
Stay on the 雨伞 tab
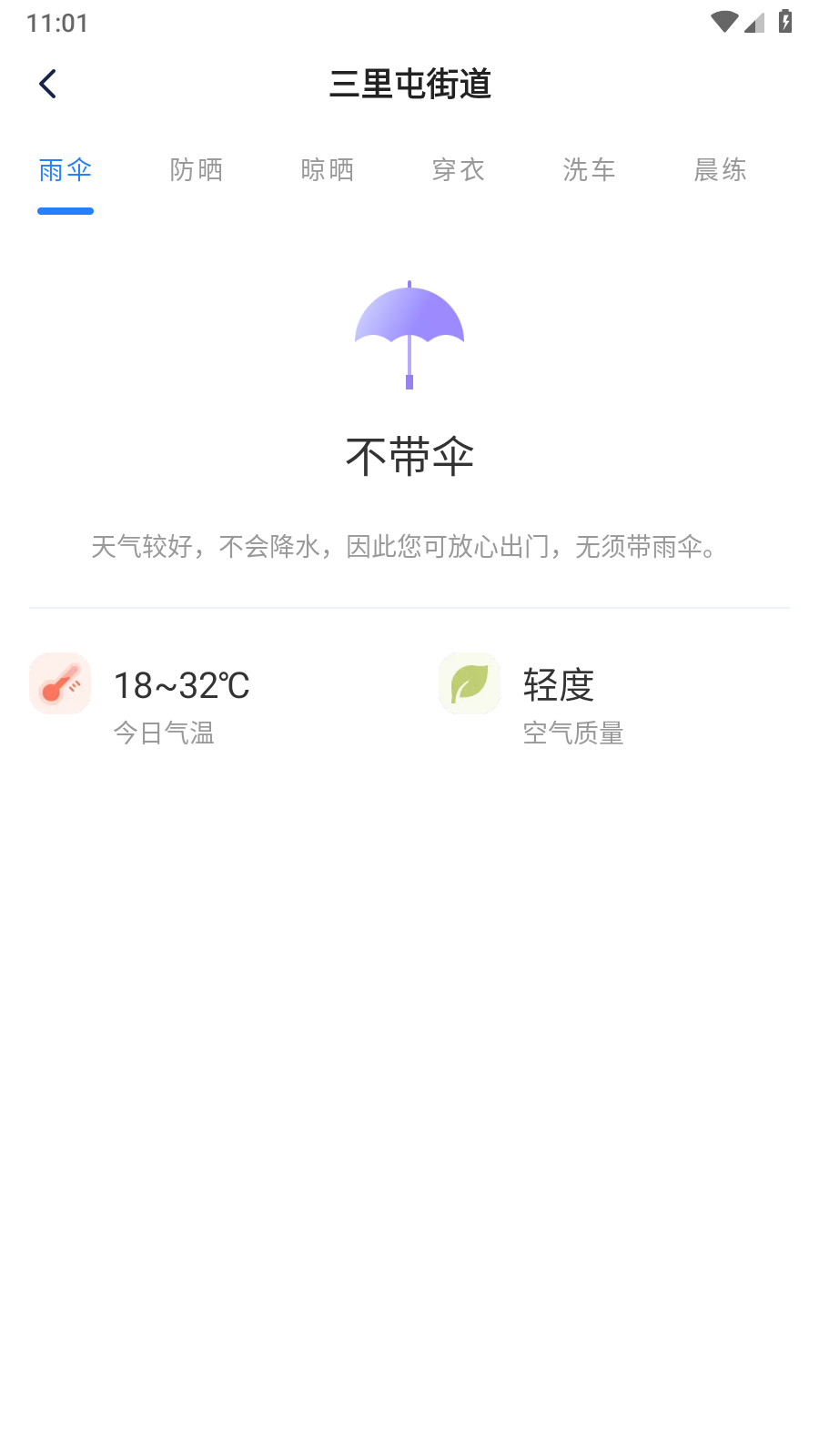coord(66,170)
